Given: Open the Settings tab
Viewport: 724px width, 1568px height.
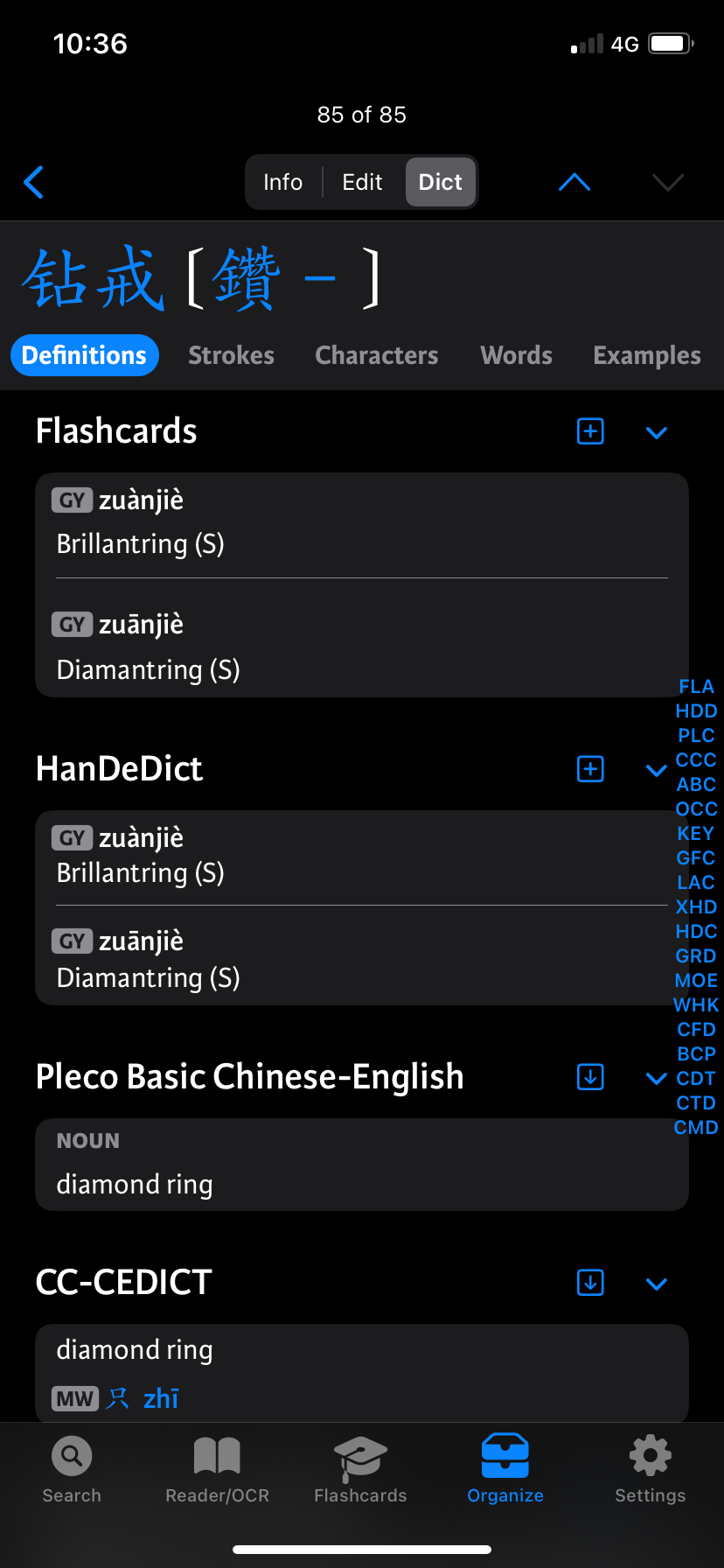Looking at the screenshot, I should [x=650, y=1470].
